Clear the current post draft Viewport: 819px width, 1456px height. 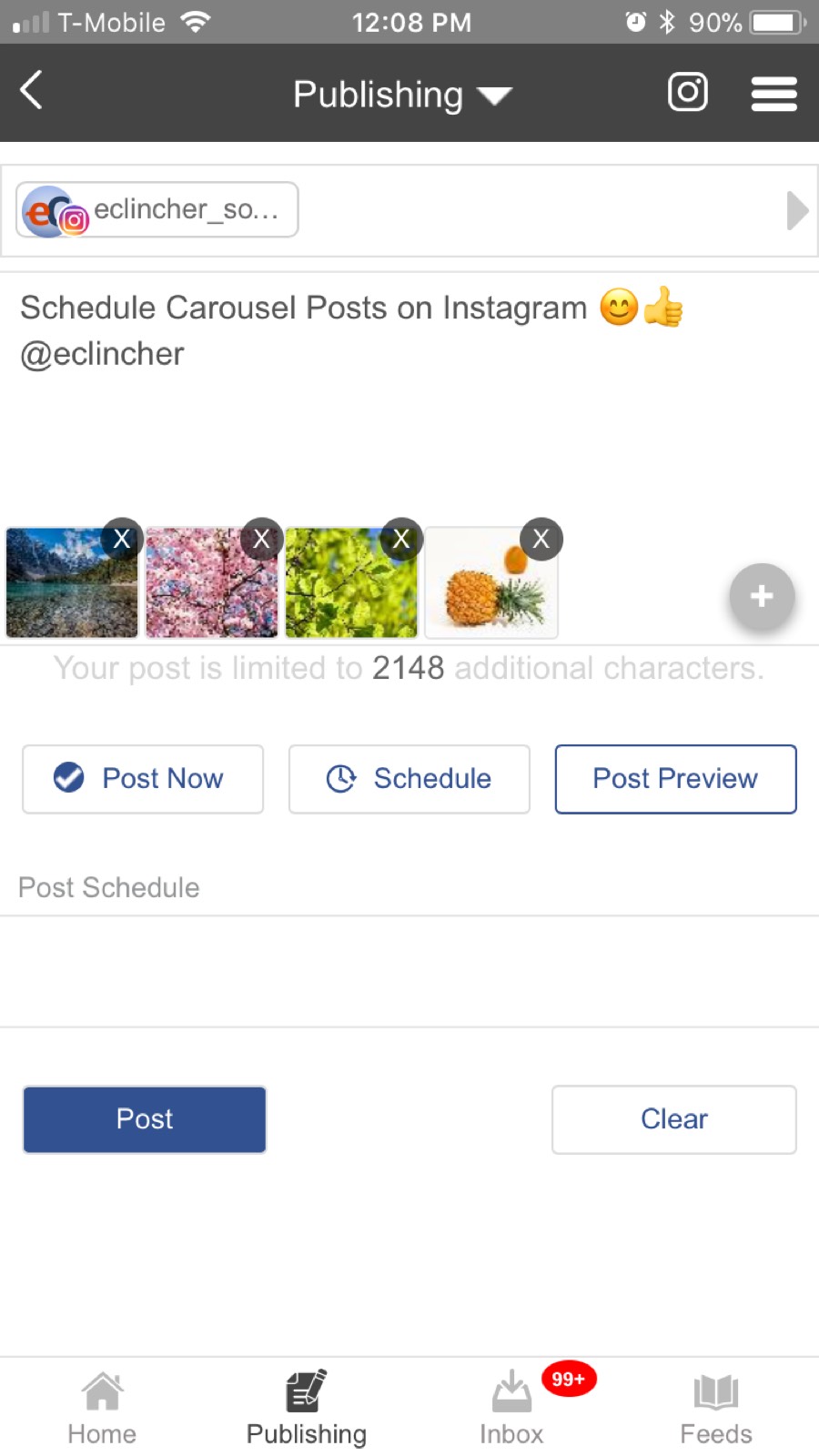point(673,1119)
